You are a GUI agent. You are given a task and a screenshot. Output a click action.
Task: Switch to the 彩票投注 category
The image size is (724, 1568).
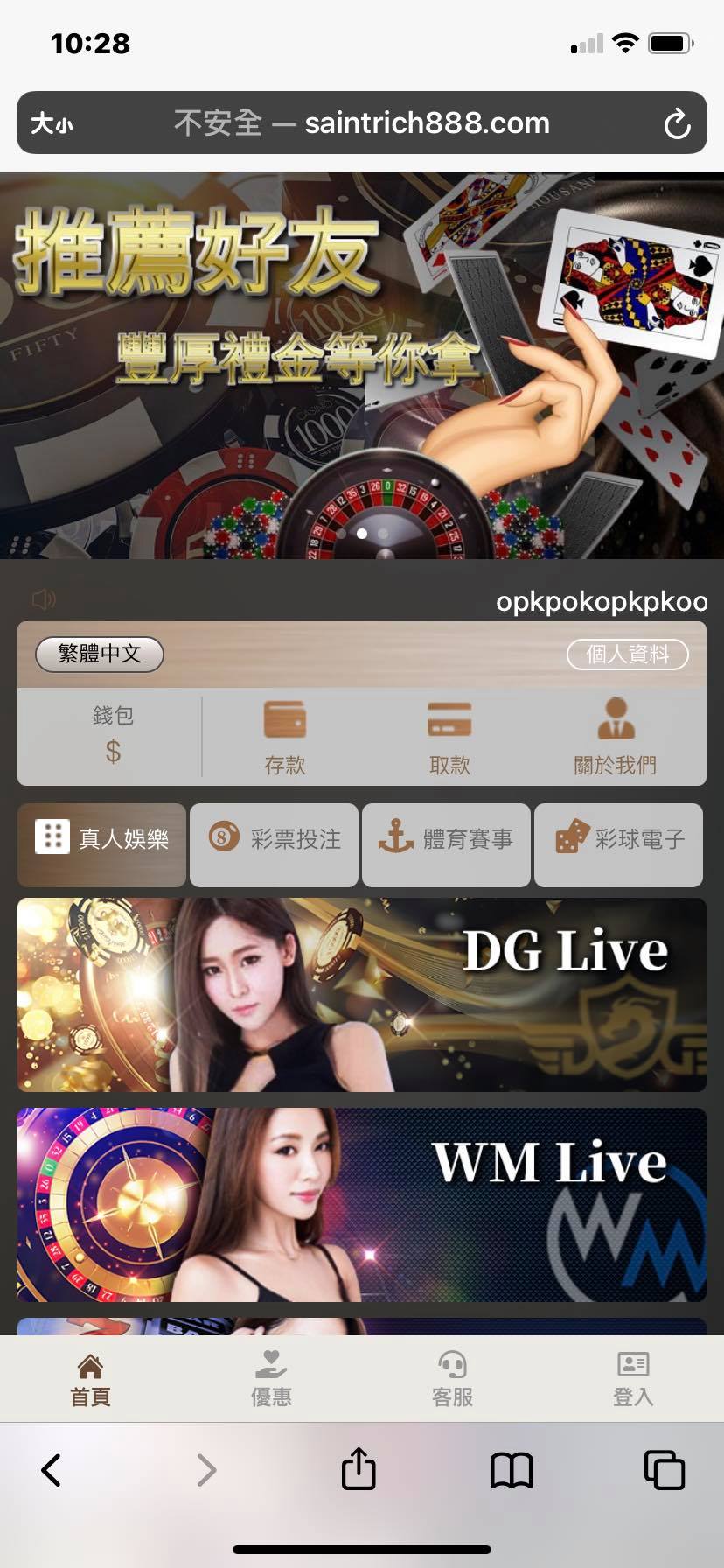pyautogui.click(x=274, y=840)
